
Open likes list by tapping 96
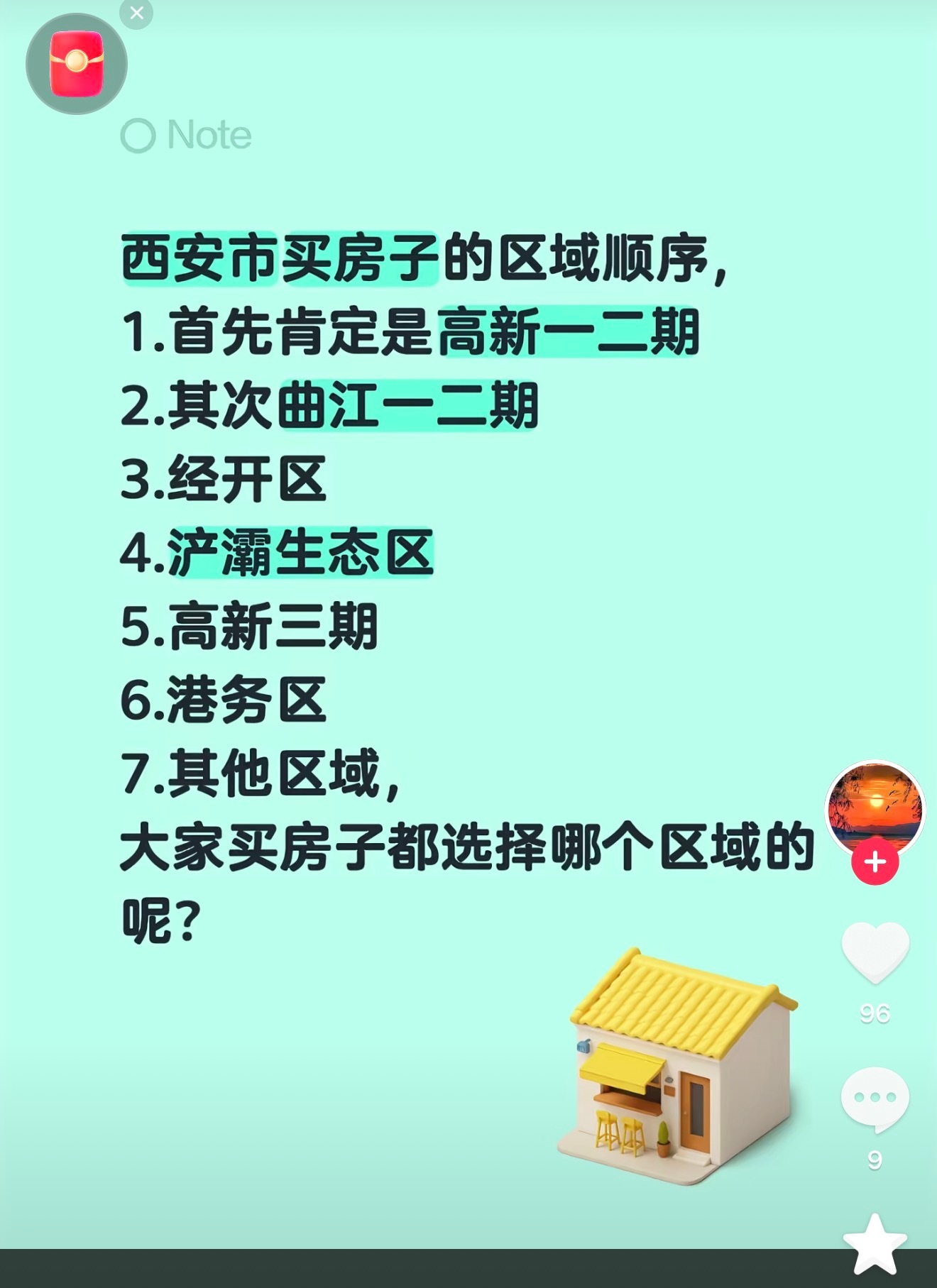(876, 1013)
